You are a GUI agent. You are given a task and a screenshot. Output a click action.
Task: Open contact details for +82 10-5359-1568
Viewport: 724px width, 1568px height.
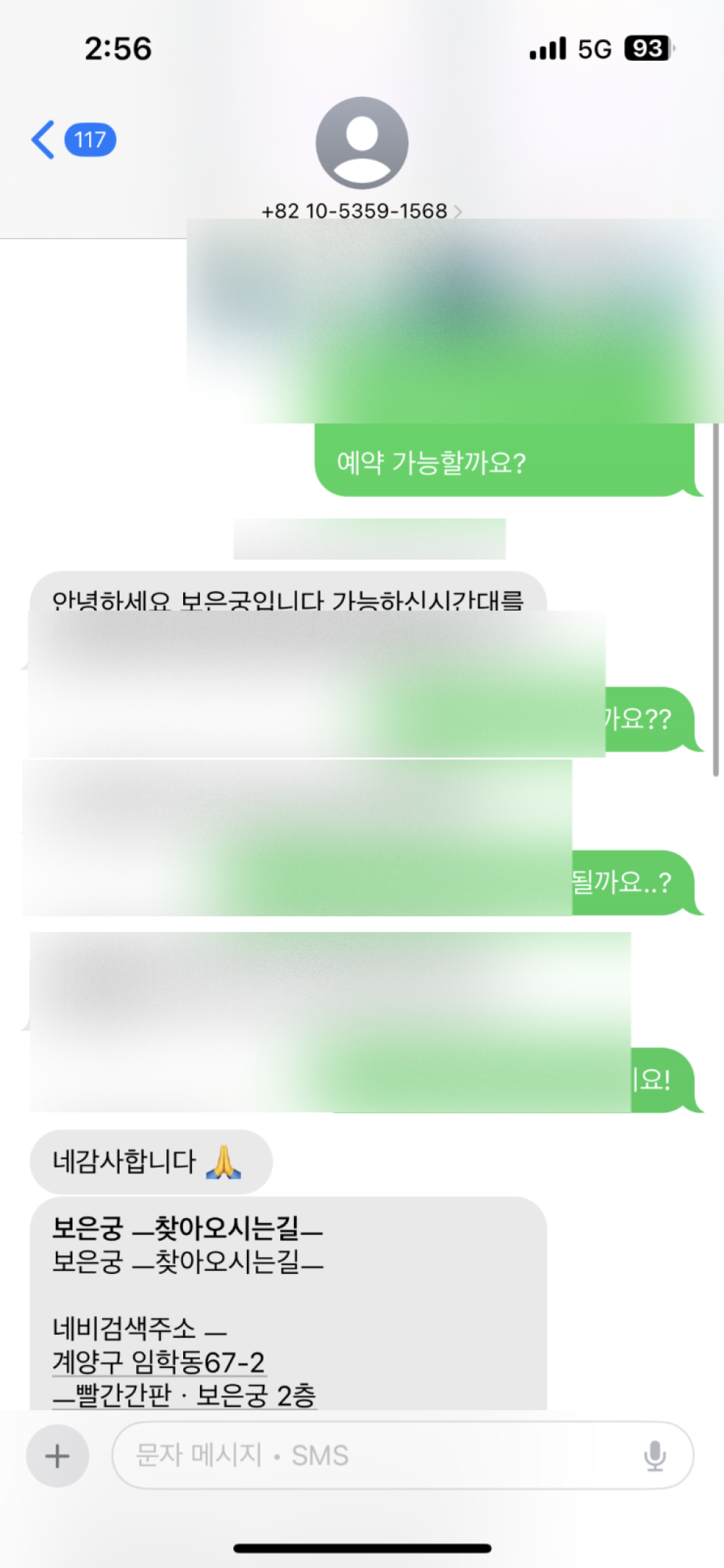[x=361, y=211]
